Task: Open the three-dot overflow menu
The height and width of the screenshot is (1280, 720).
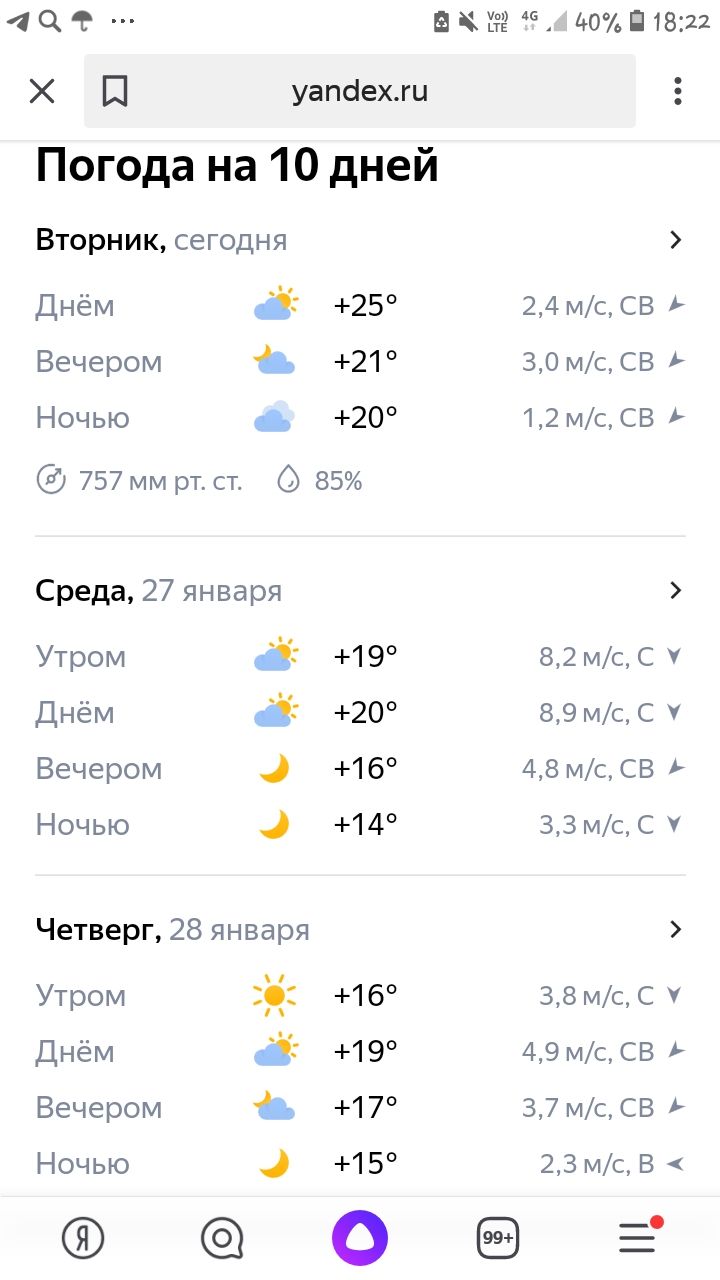Action: coord(678,92)
